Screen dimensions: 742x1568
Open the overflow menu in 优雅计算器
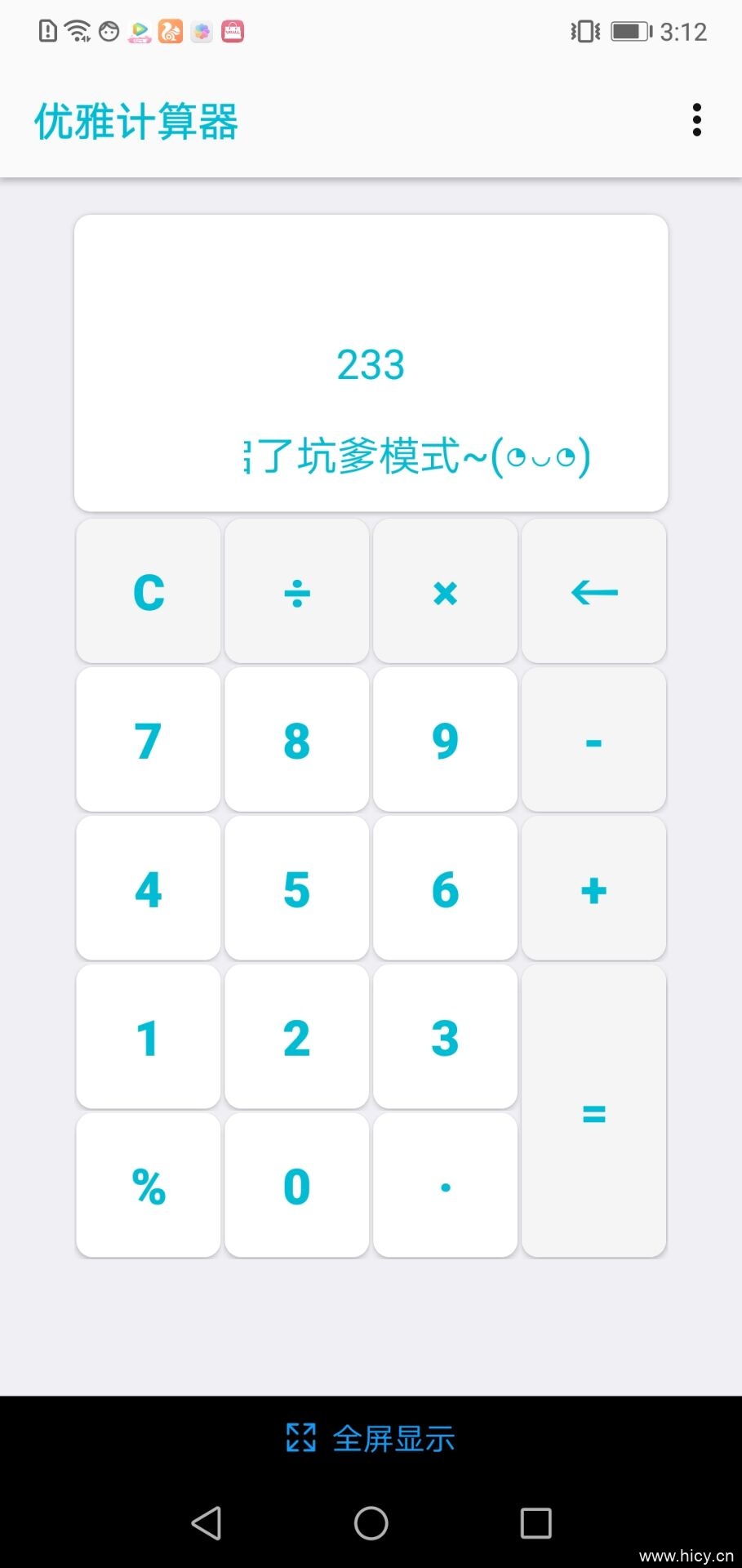click(697, 119)
